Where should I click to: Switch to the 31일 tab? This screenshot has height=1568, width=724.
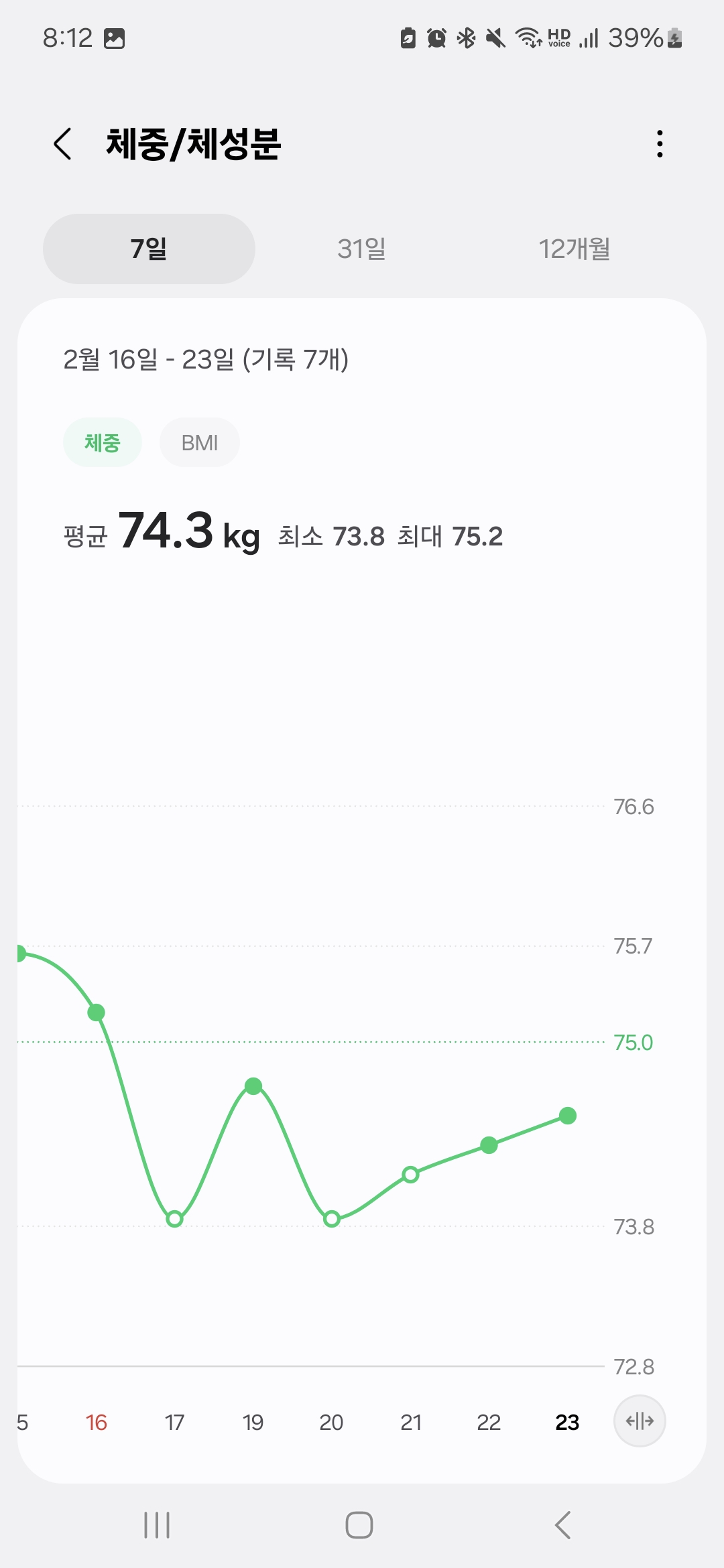361,249
